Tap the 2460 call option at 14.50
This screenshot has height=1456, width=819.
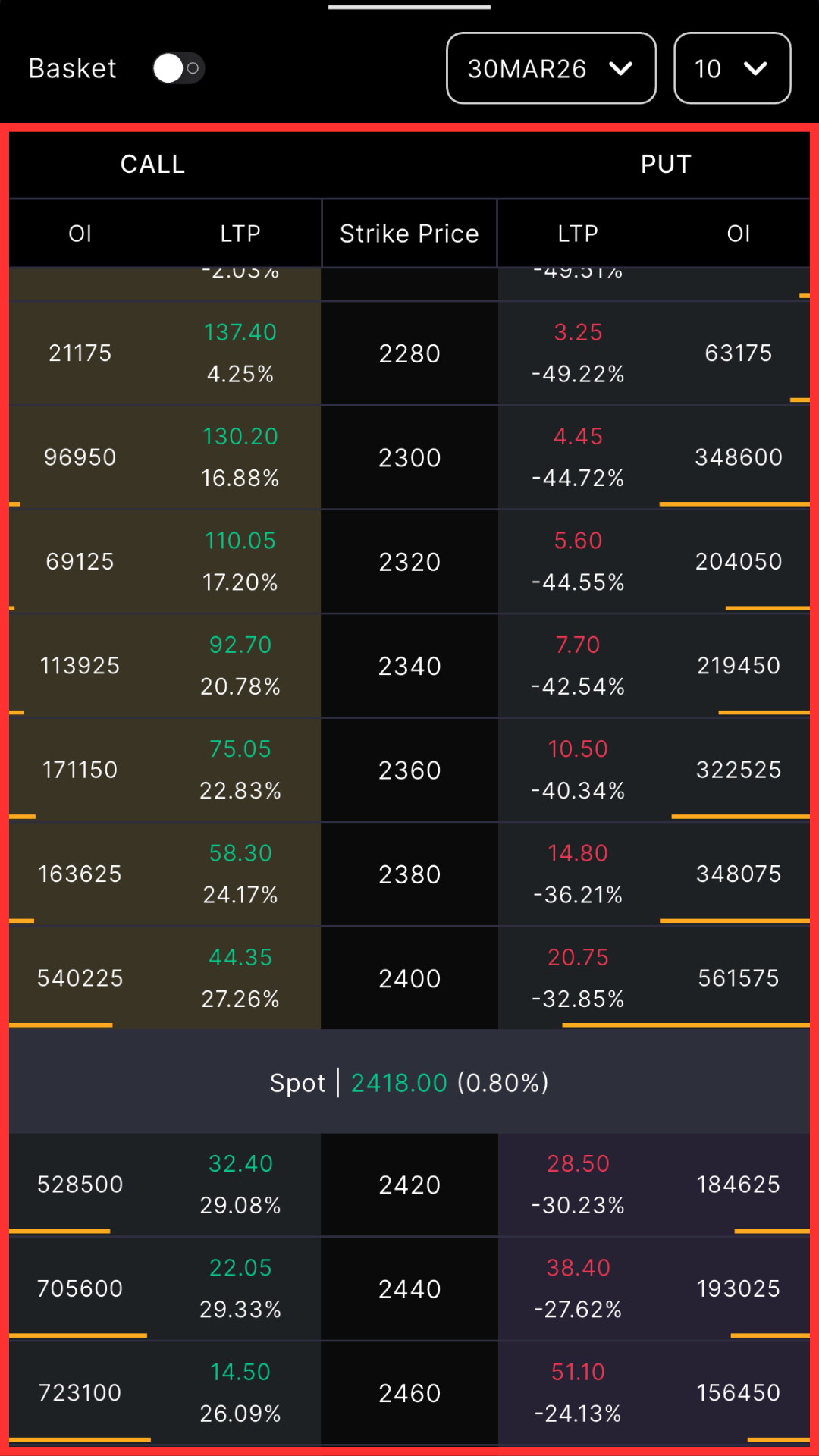tap(240, 1392)
